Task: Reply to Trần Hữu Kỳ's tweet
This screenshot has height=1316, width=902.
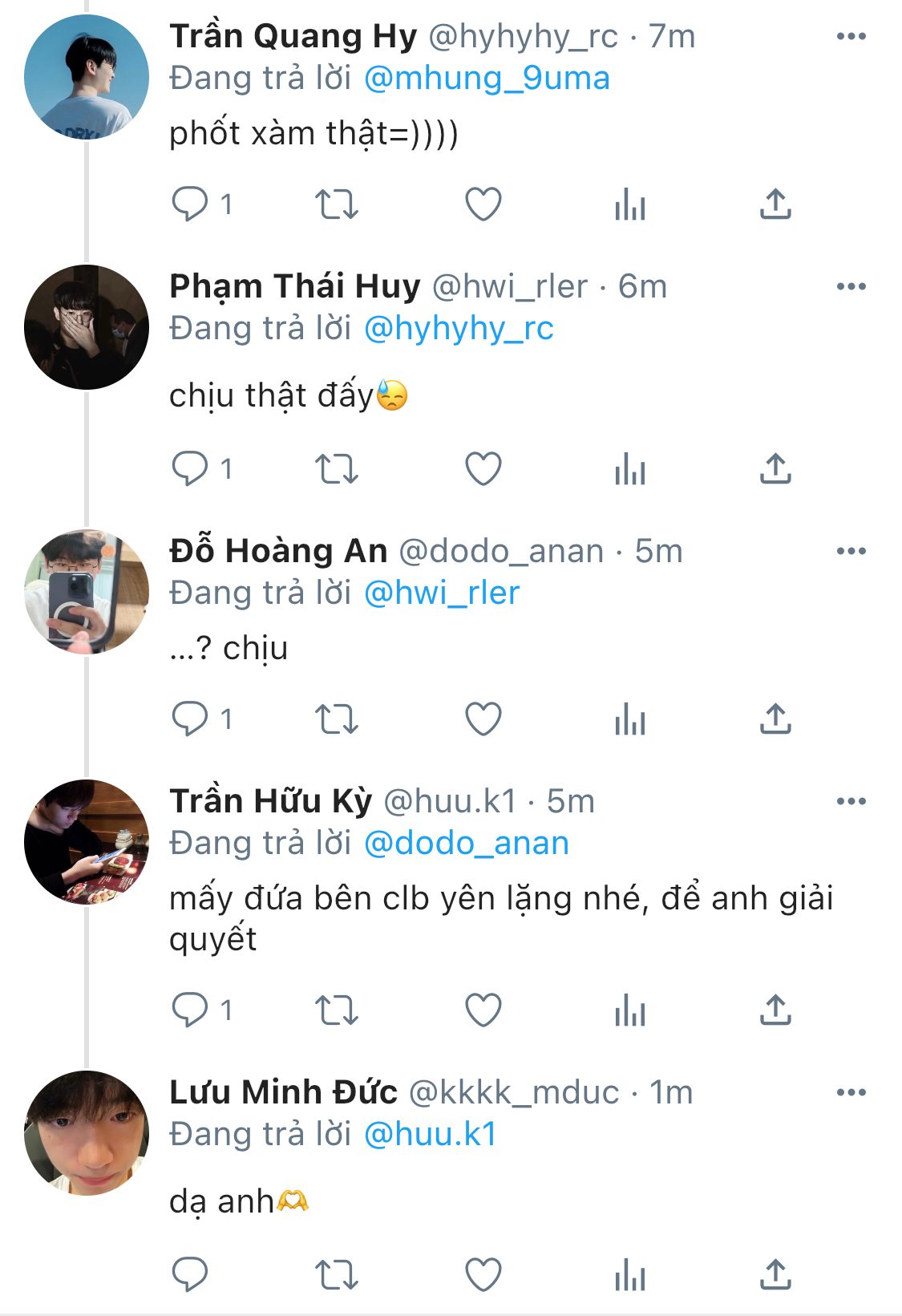Action: click(x=190, y=1010)
